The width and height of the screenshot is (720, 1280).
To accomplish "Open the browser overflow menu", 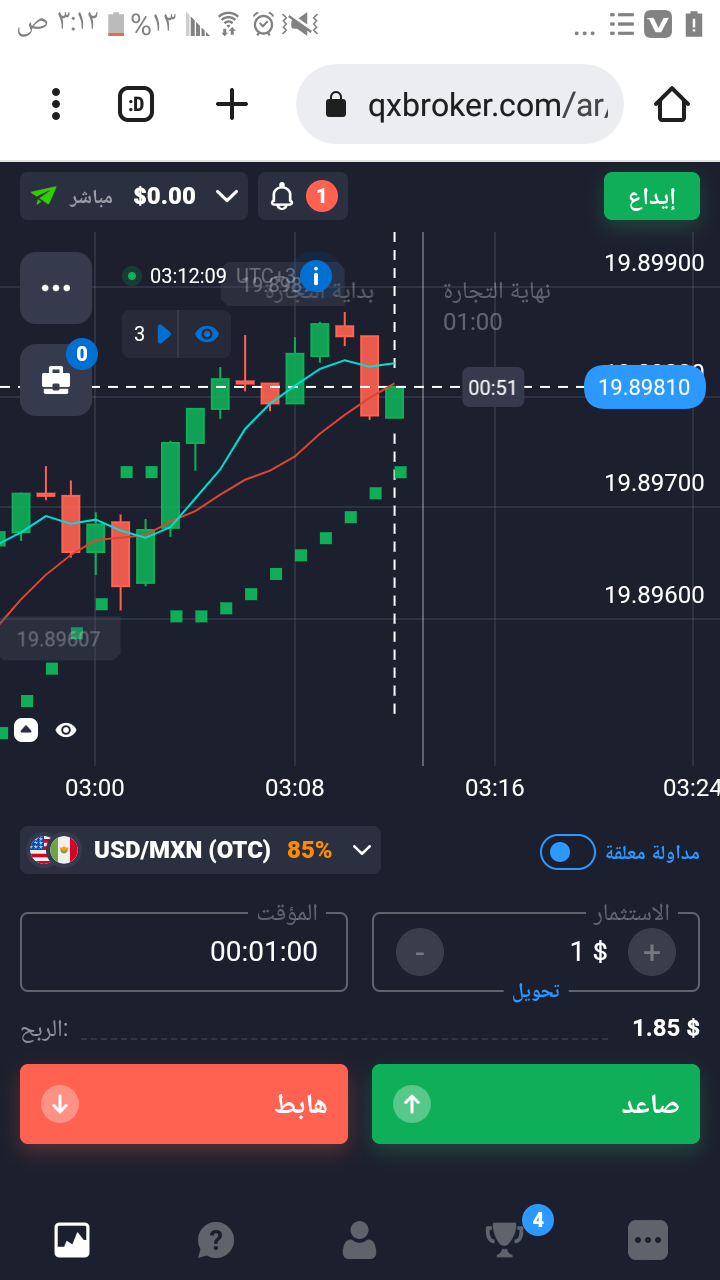I will (x=56, y=104).
